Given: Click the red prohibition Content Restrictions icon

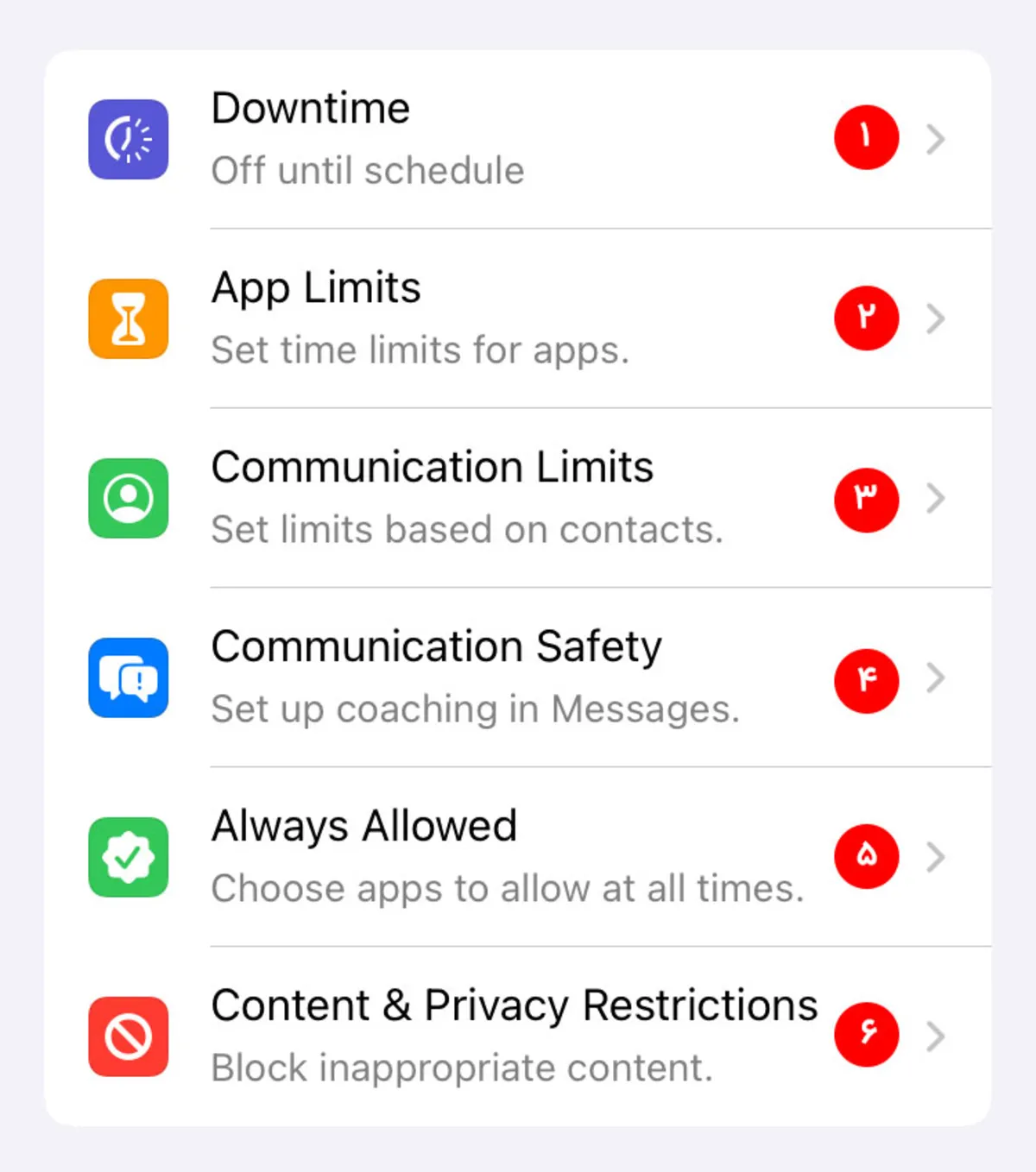Looking at the screenshot, I should click(128, 1037).
